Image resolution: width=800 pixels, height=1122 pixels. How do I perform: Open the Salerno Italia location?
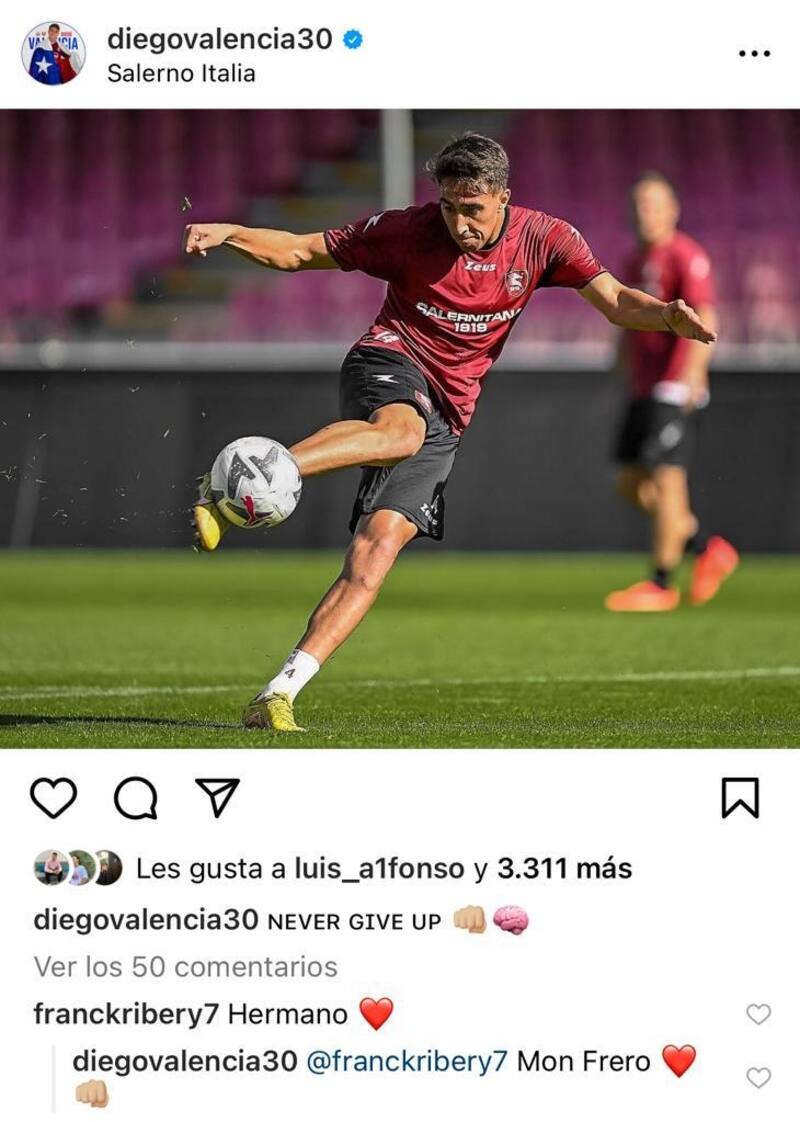coord(181,73)
